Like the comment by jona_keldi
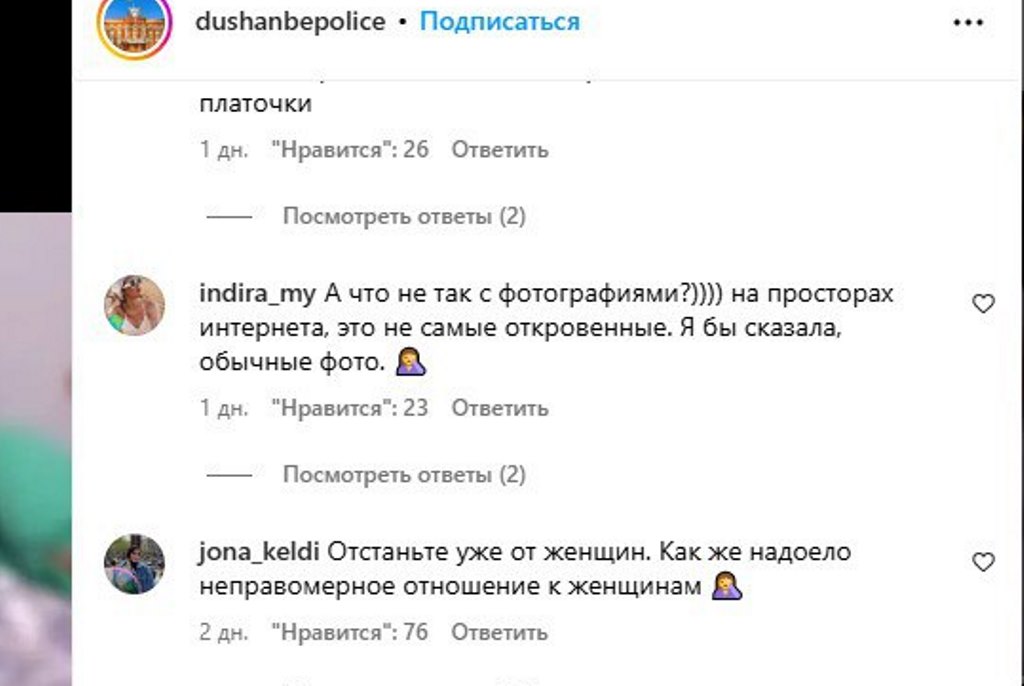1024x686 pixels. tap(984, 562)
